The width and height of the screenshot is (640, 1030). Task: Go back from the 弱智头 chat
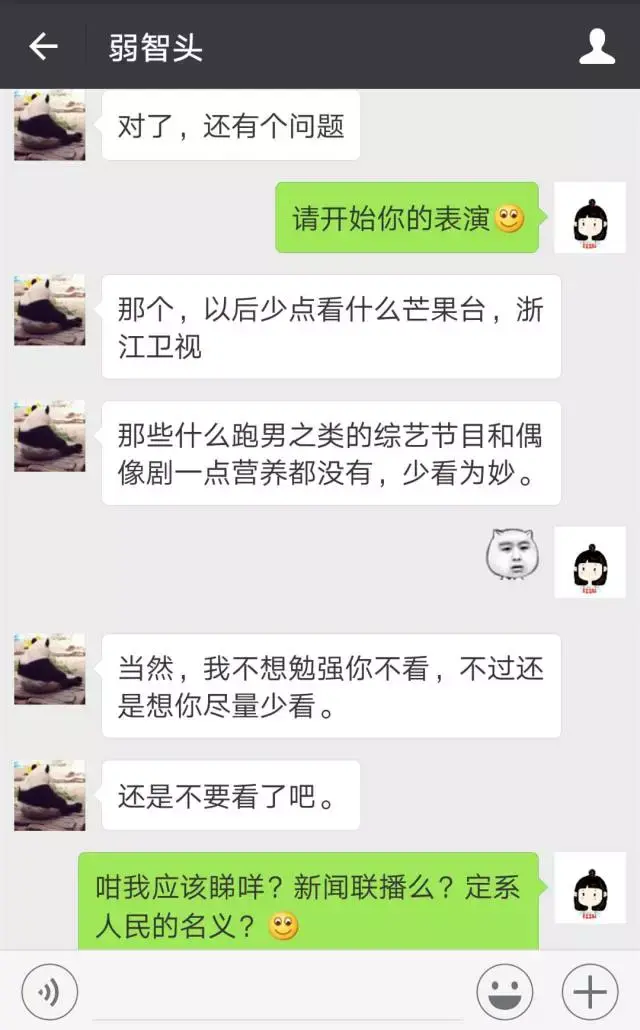pyautogui.click(x=43, y=46)
